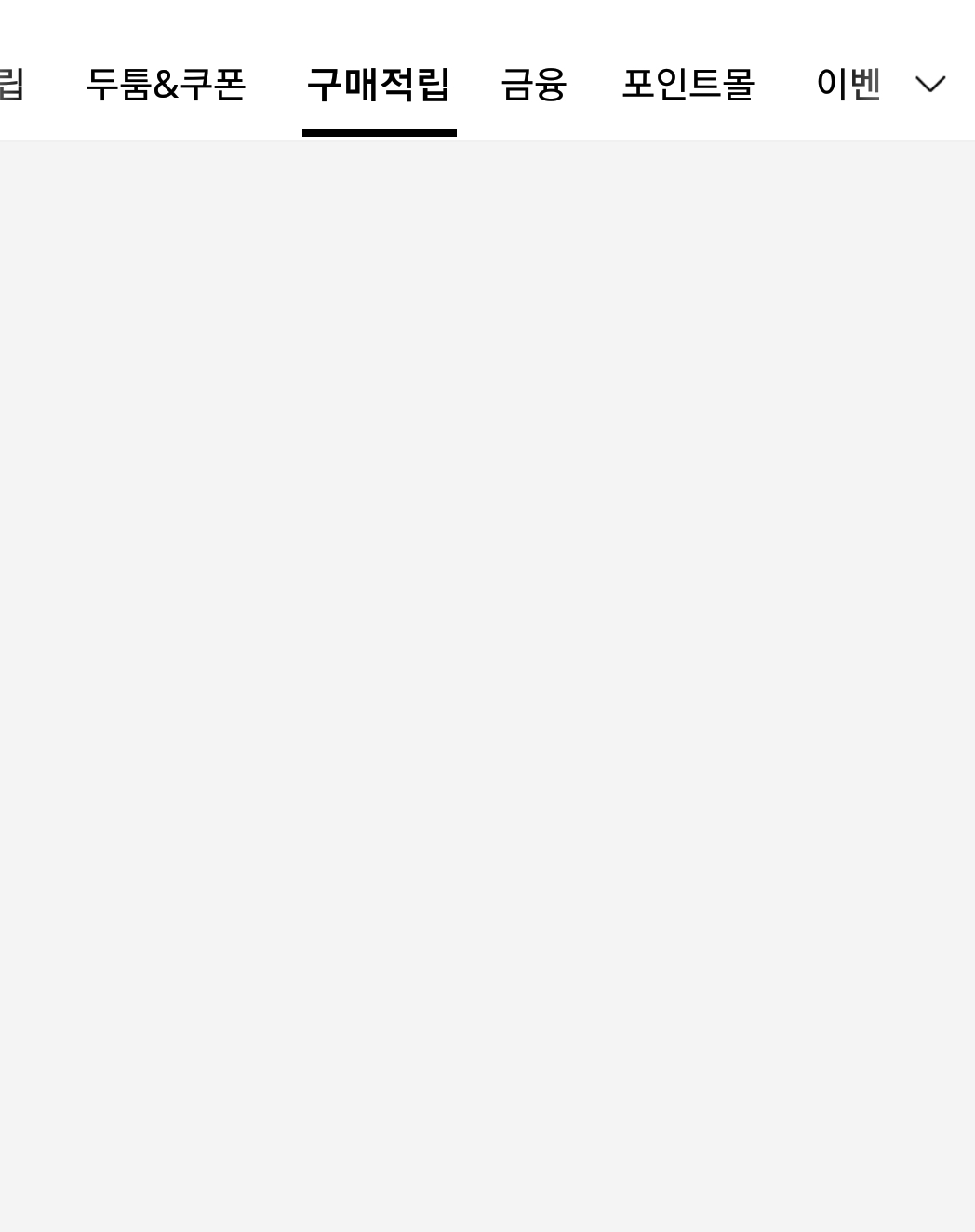Select the 구매적립 tab
Screen dimensions: 975x1232
pos(379,85)
